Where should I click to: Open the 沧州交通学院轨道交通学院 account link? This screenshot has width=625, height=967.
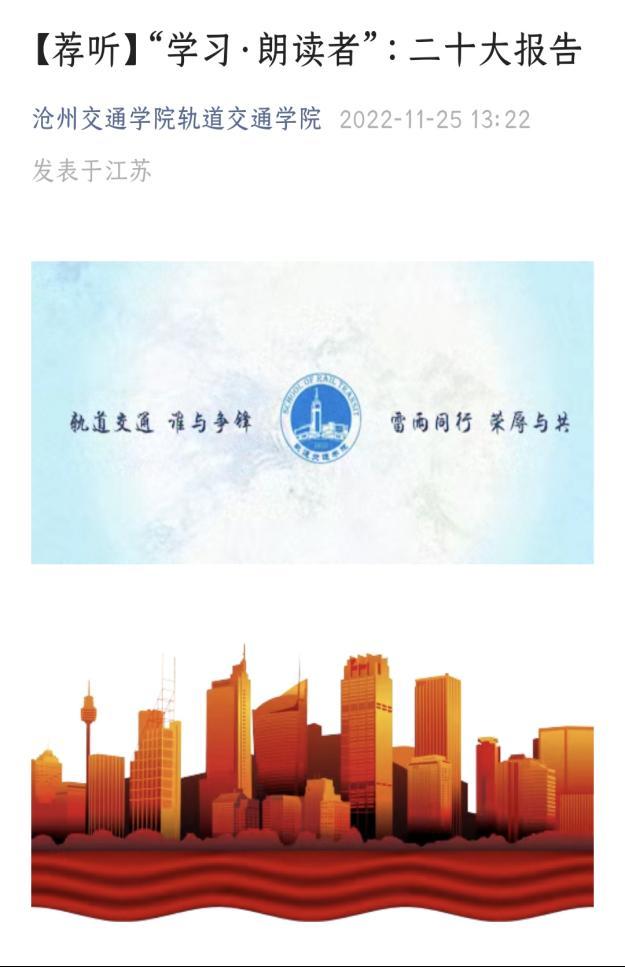[177, 120]
